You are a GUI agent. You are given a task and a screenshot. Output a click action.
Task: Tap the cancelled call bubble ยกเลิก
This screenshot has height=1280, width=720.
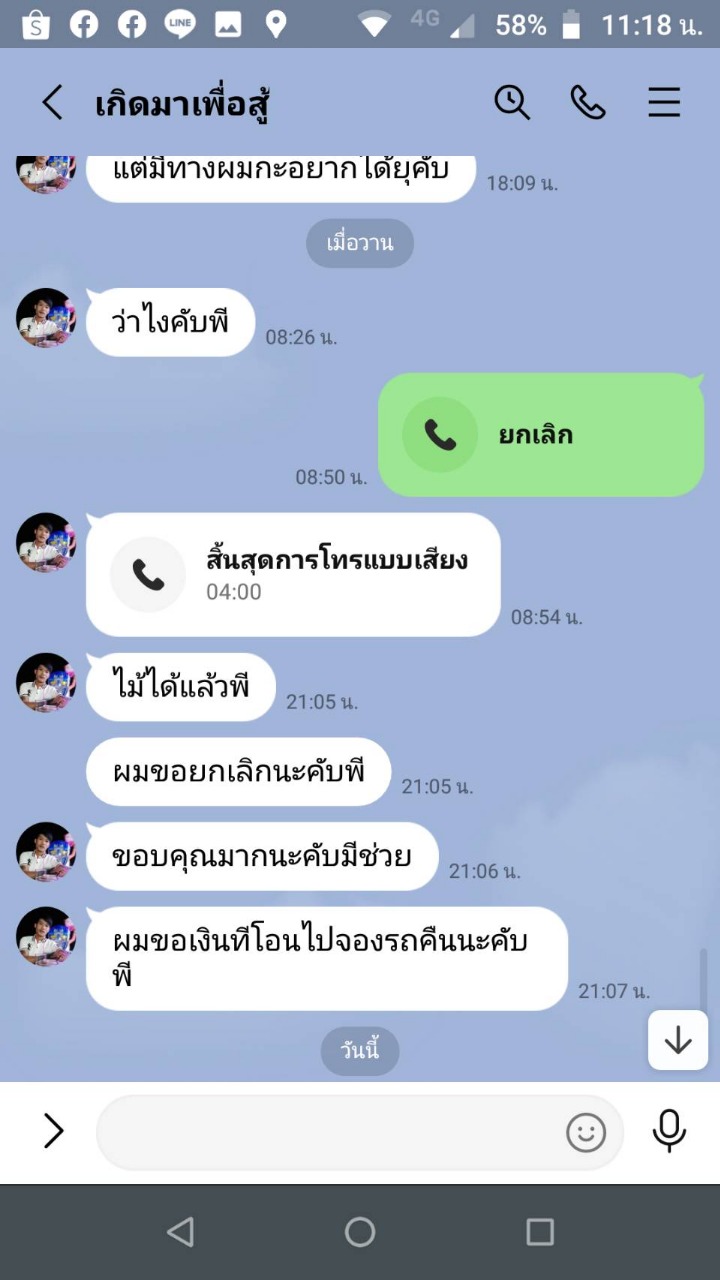(541, 435)
